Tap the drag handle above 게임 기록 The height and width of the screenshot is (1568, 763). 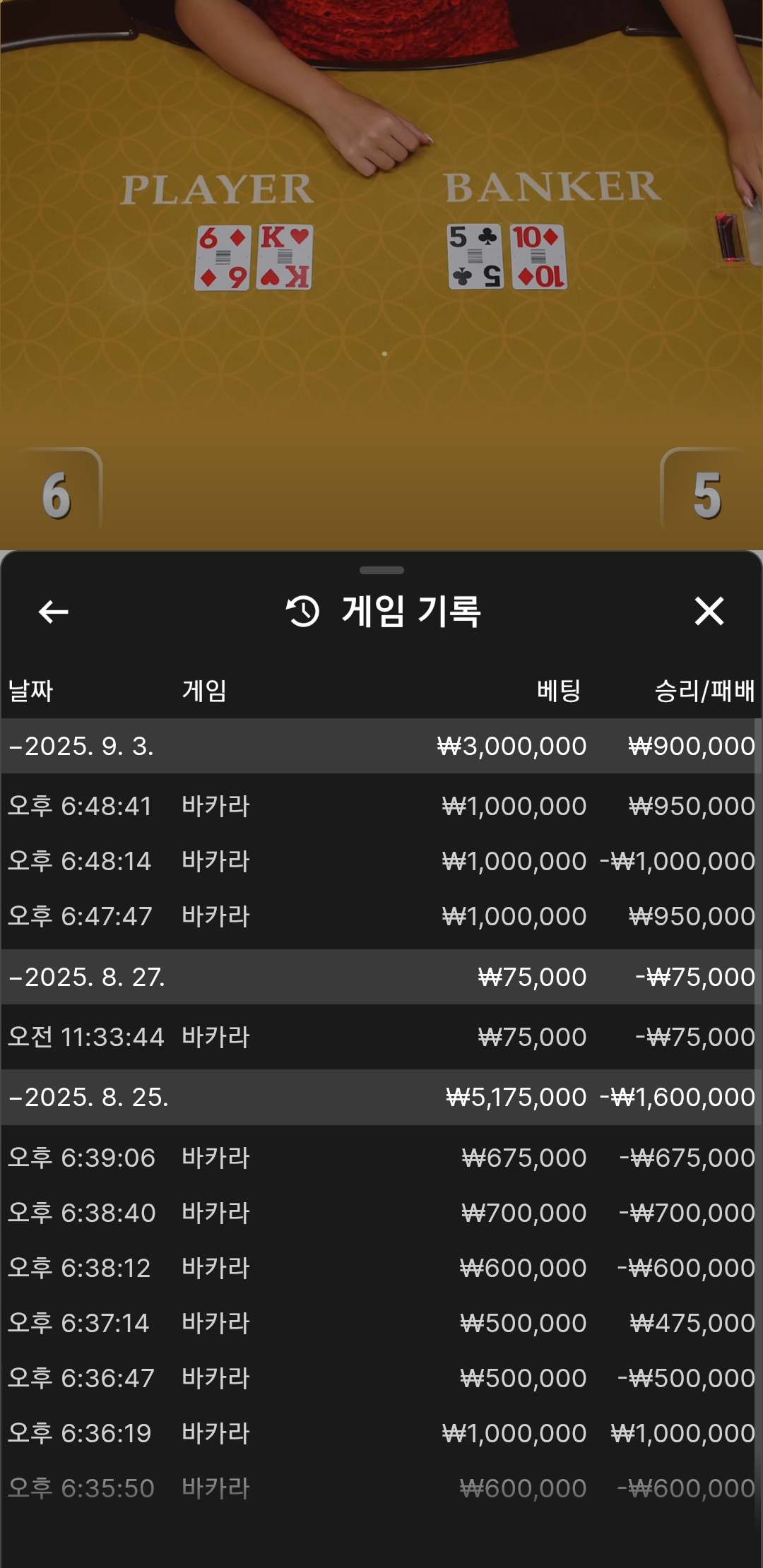381,570
